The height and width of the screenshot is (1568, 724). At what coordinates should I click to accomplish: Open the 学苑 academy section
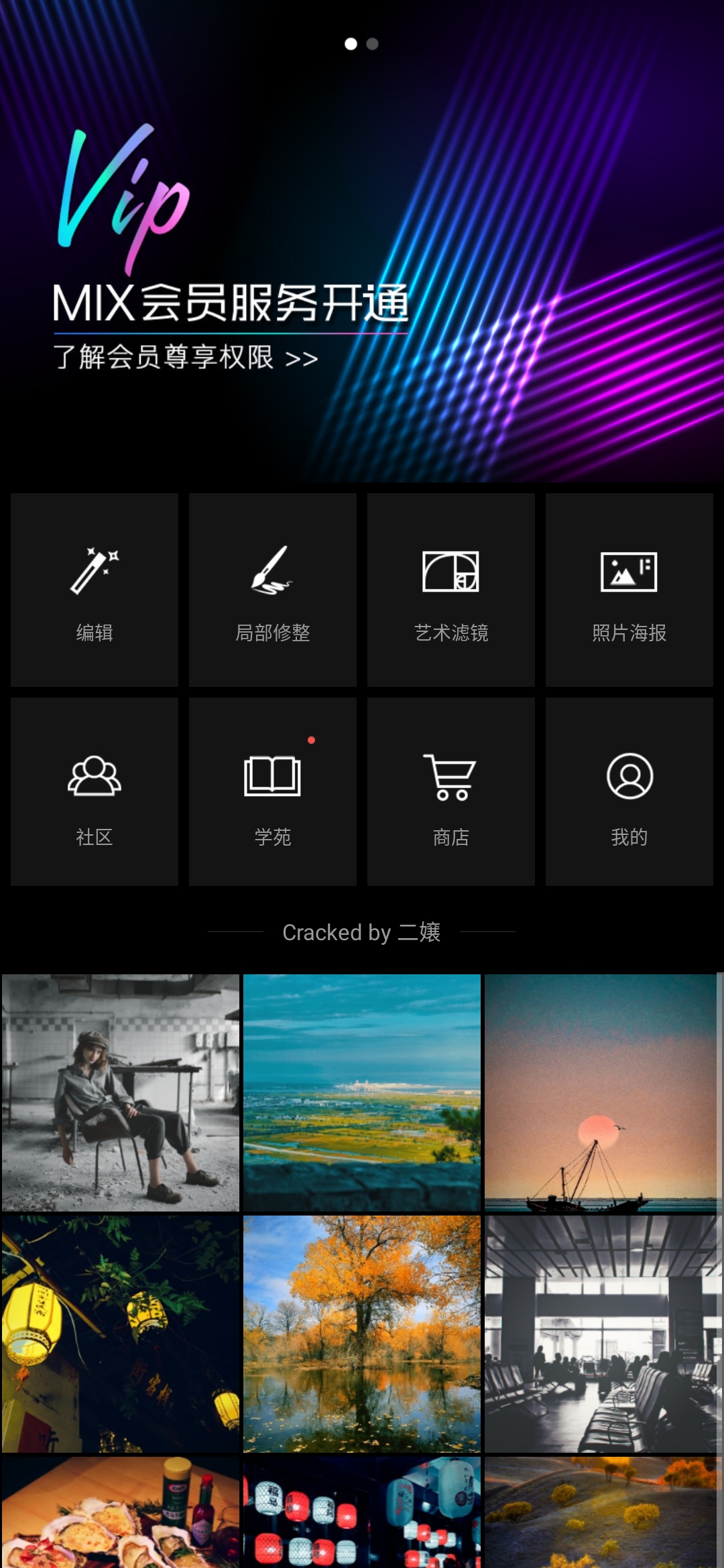coord(273,792)
